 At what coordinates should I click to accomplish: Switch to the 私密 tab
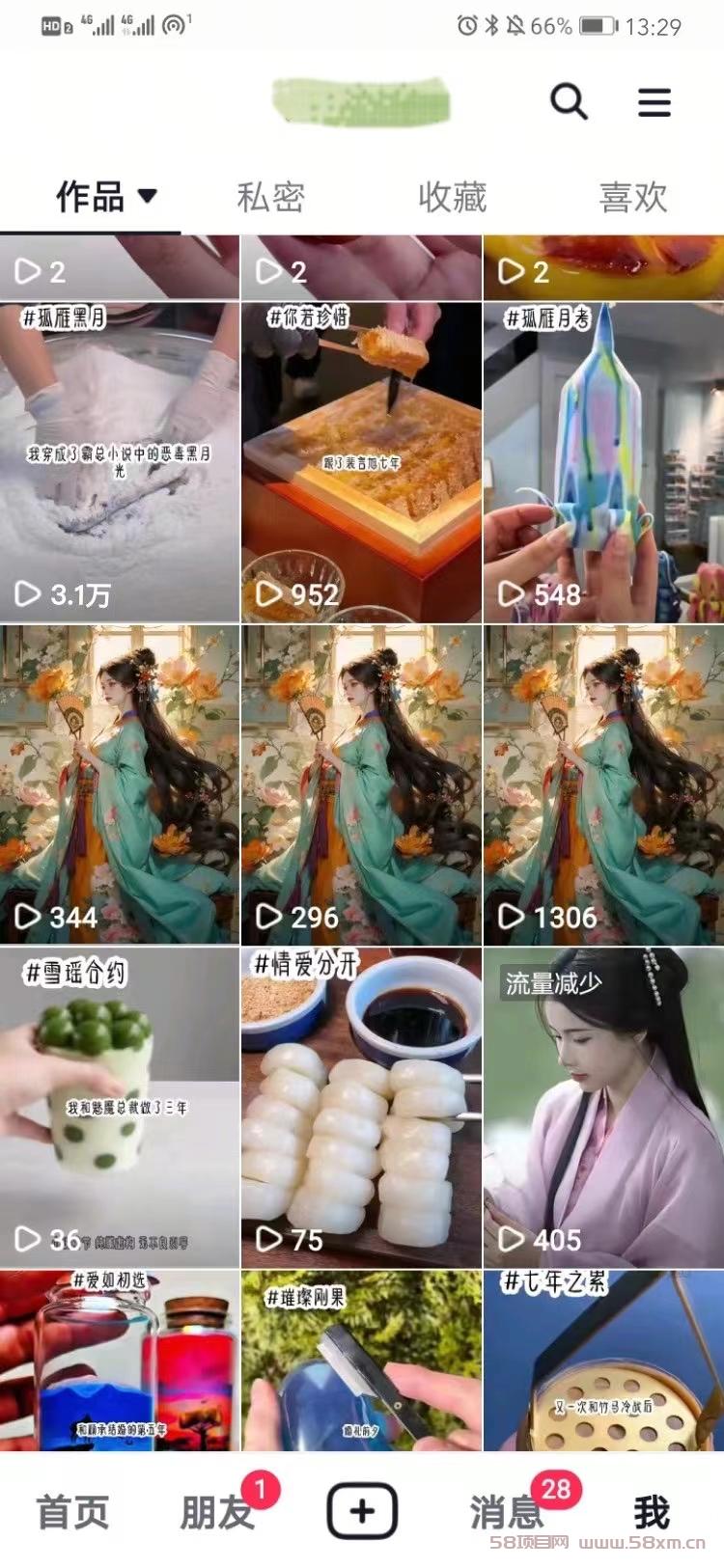(271, 197)
